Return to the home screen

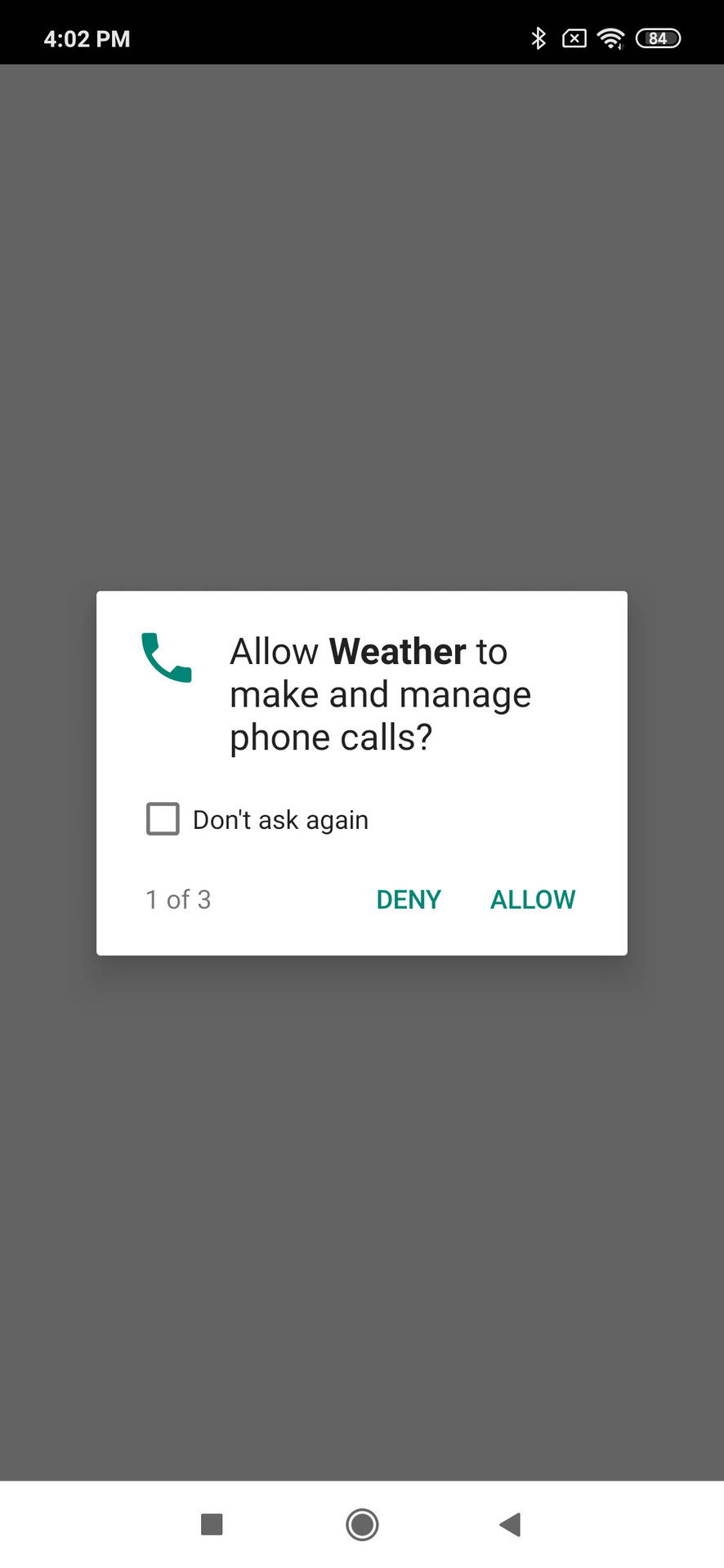(362, 1524)
